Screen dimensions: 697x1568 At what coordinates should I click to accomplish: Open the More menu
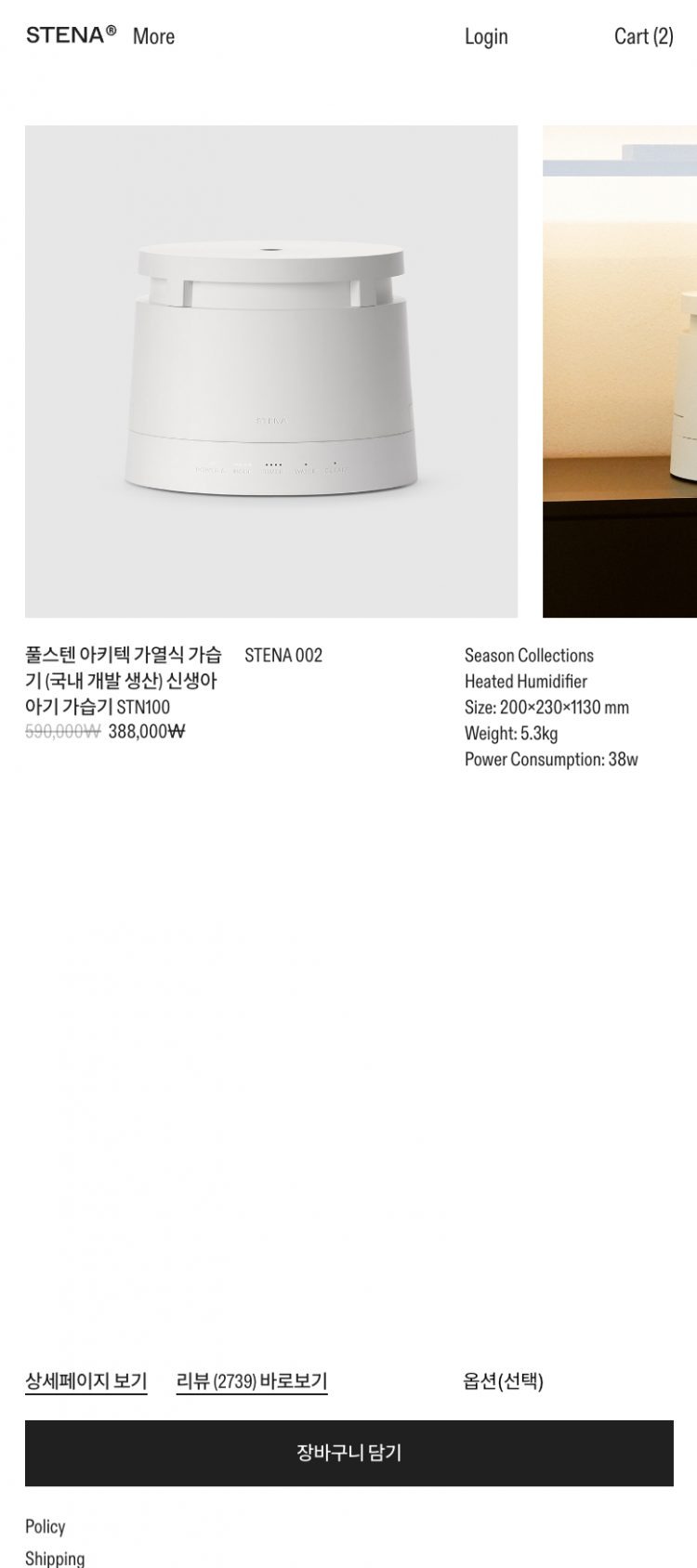coord(153,36)
